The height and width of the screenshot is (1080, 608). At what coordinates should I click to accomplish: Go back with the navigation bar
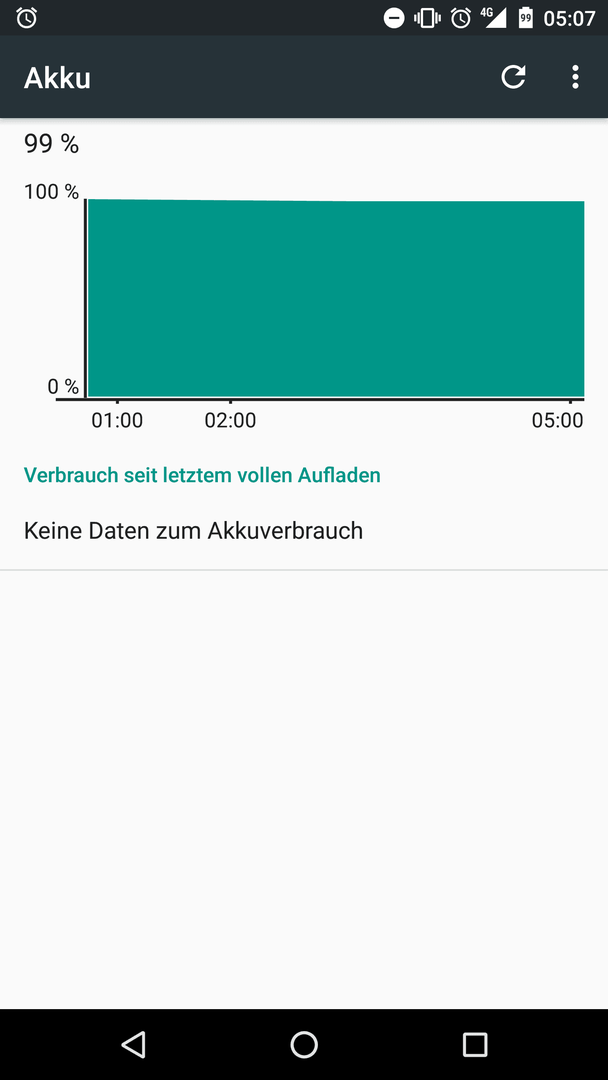click(x=133, y=1044)
